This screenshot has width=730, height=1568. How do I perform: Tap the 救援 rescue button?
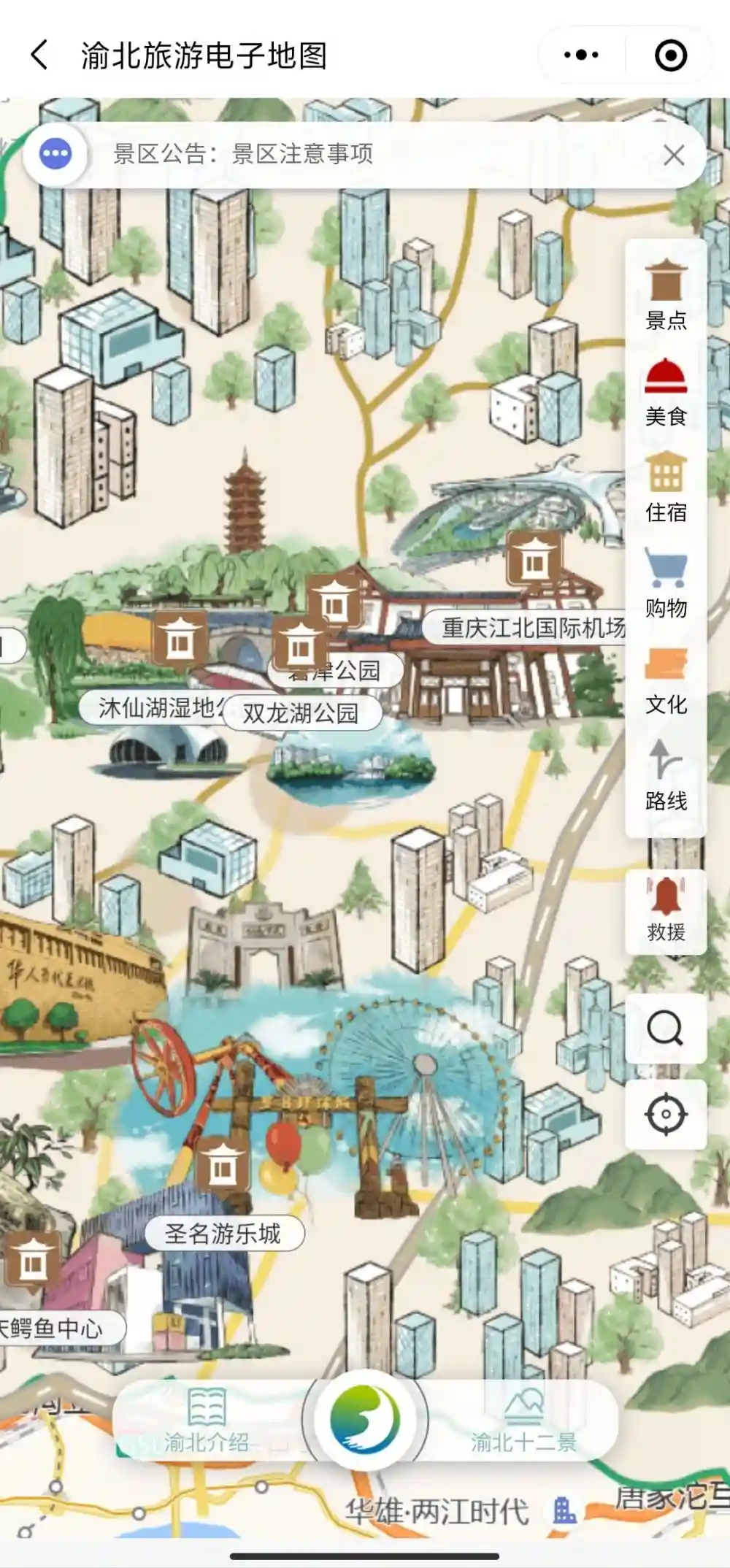(666, 910)
